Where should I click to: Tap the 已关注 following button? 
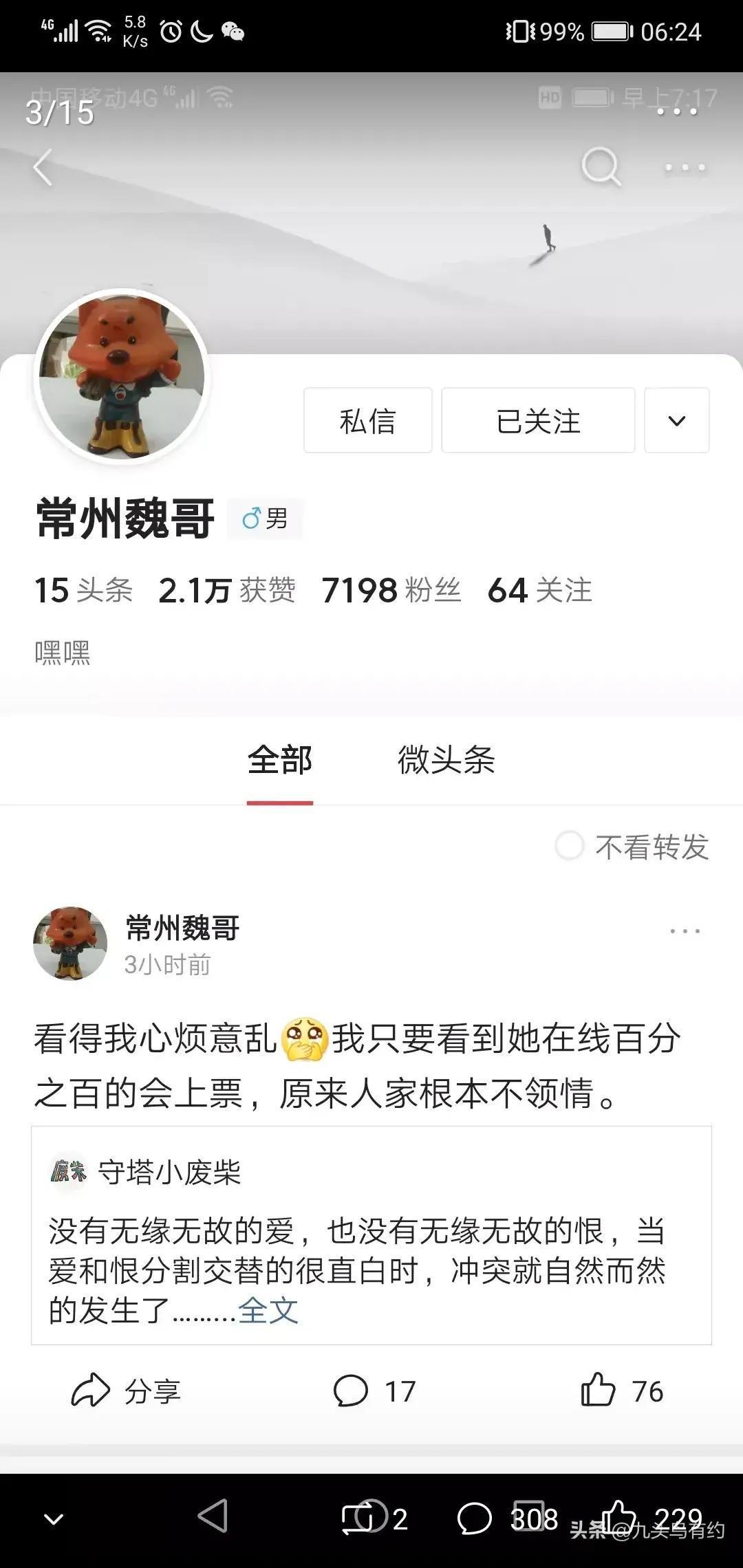pyautogui.click(x=538, y=421)
